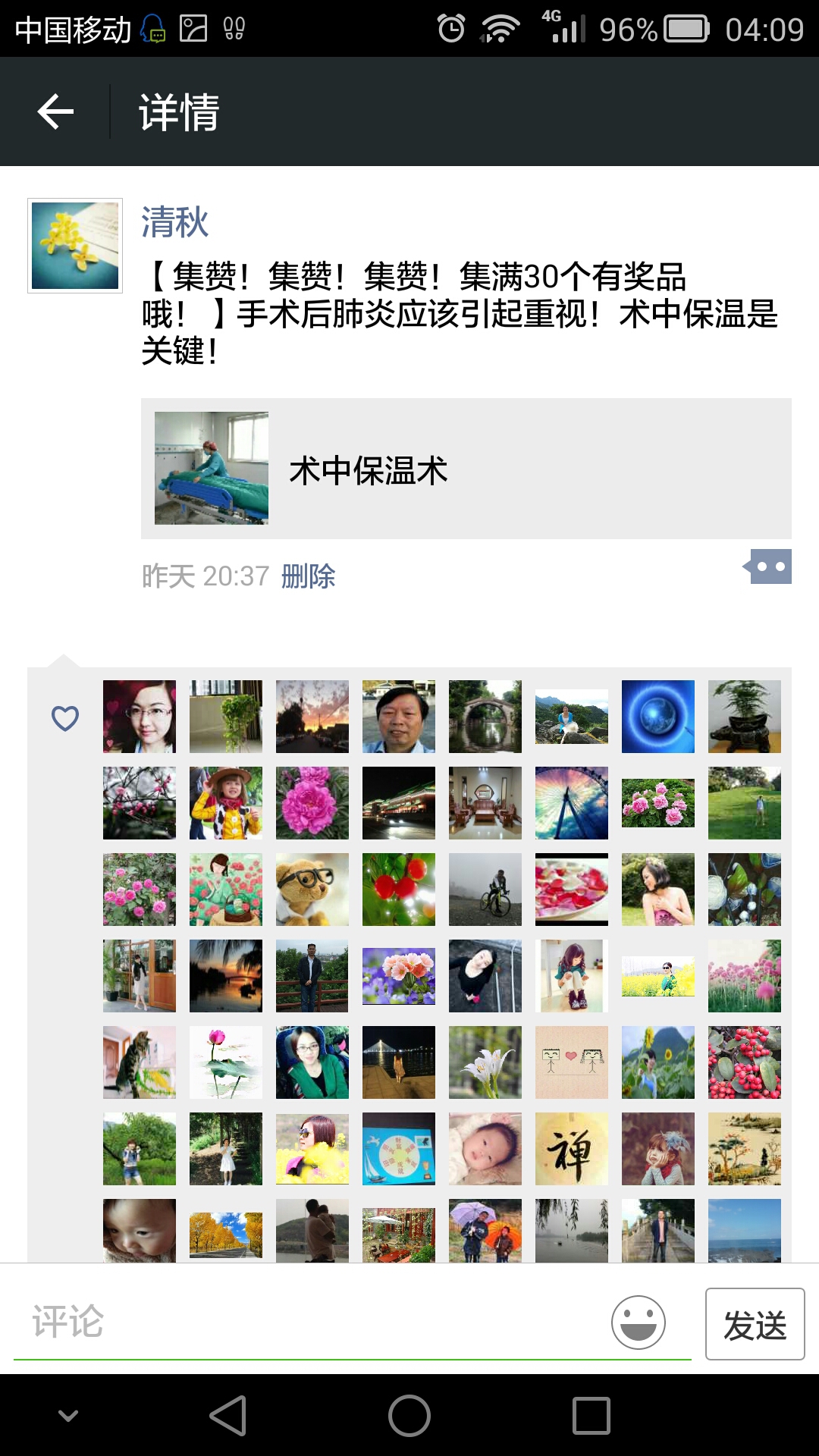Open 清秋's profile via the name
The height and width of the screenshot is (1456, 819).
[174, 222]
